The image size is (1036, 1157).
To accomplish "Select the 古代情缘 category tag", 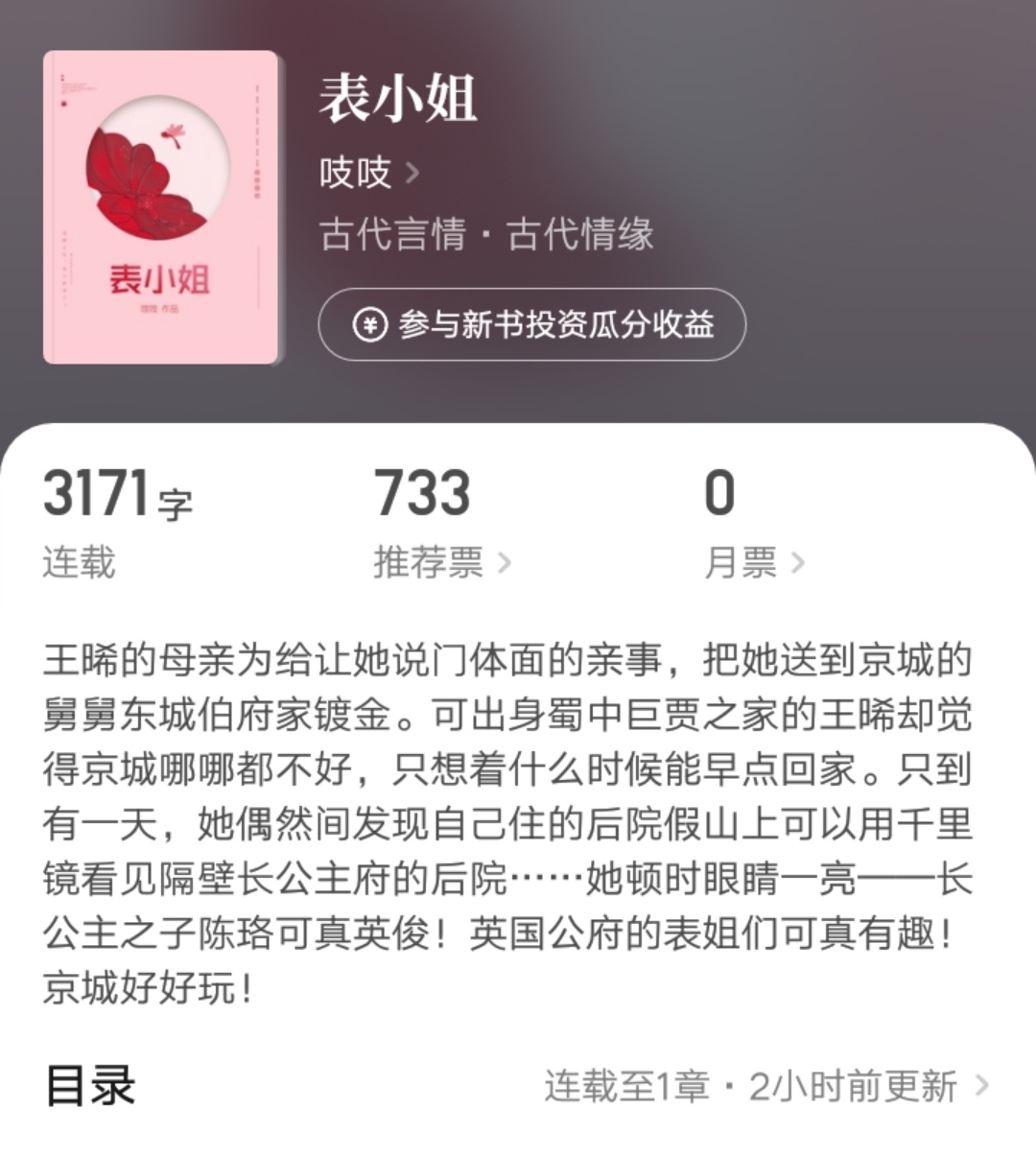I will pos(580,237).
